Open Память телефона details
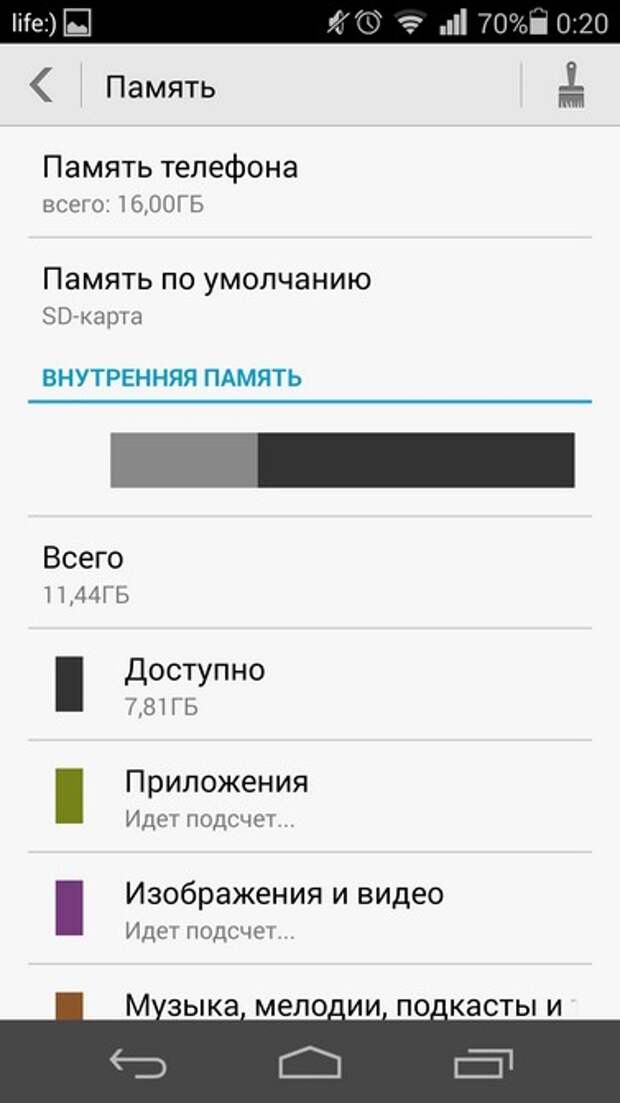Image resolution: width=620 pixels, height=1103 pixels. (310, 182)
